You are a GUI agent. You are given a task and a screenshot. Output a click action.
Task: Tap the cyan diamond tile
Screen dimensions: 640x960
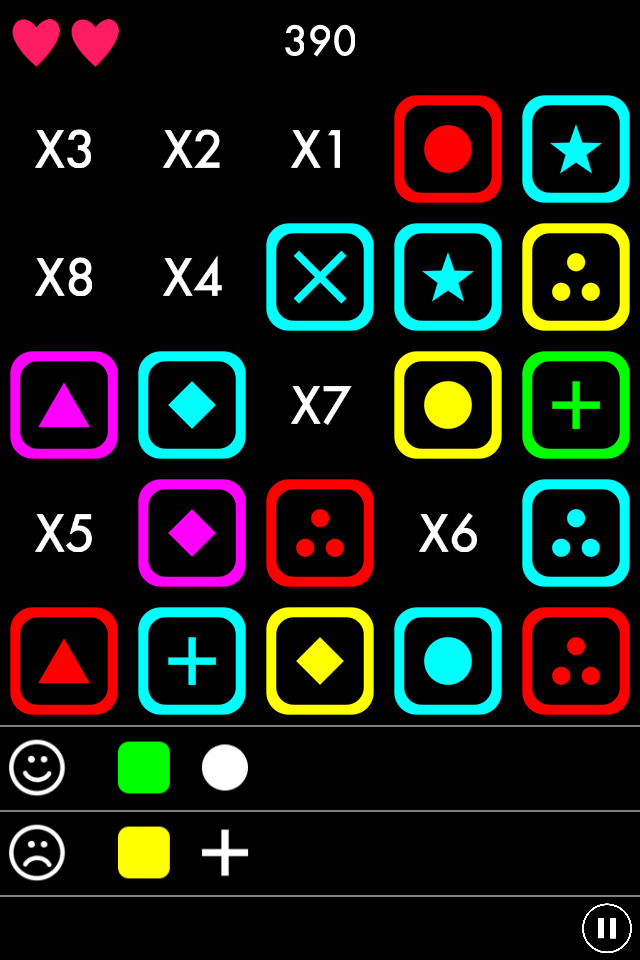(192, 405)
